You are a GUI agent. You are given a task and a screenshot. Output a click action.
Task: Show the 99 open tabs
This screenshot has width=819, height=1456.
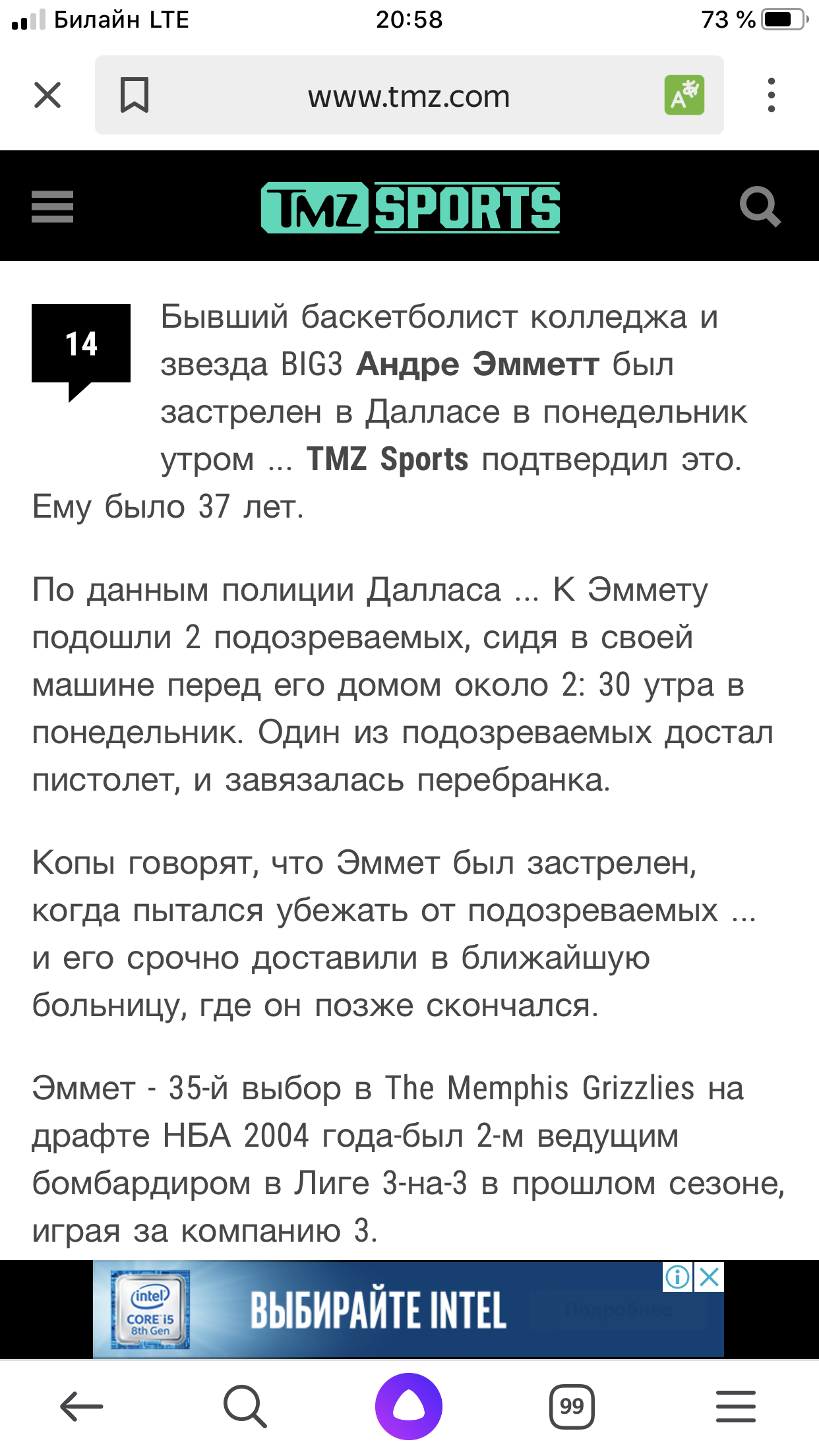(572, 1407)
